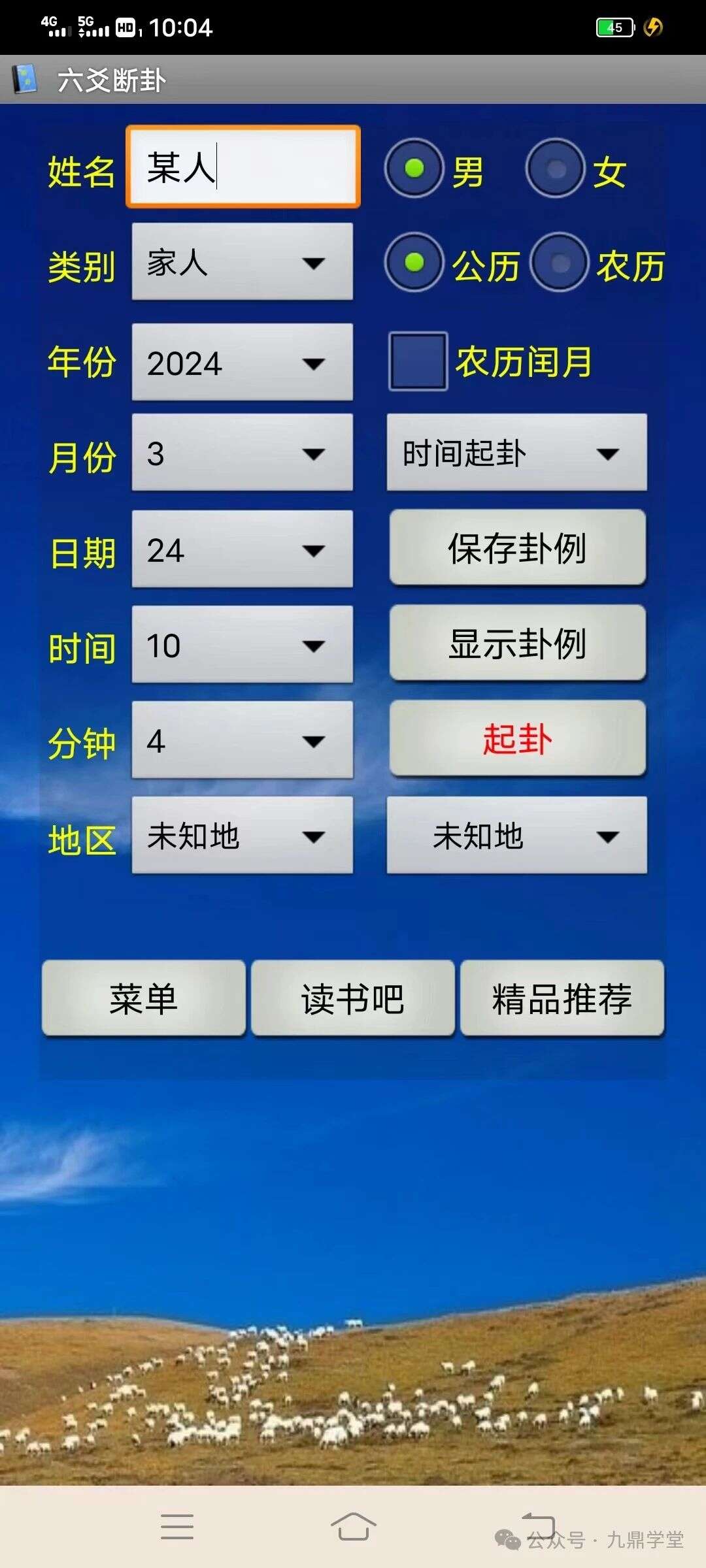Tap the 保存卦例 button
This screenshot has width=706, height=1568.
pyautogui.click(x=517, y=547)
